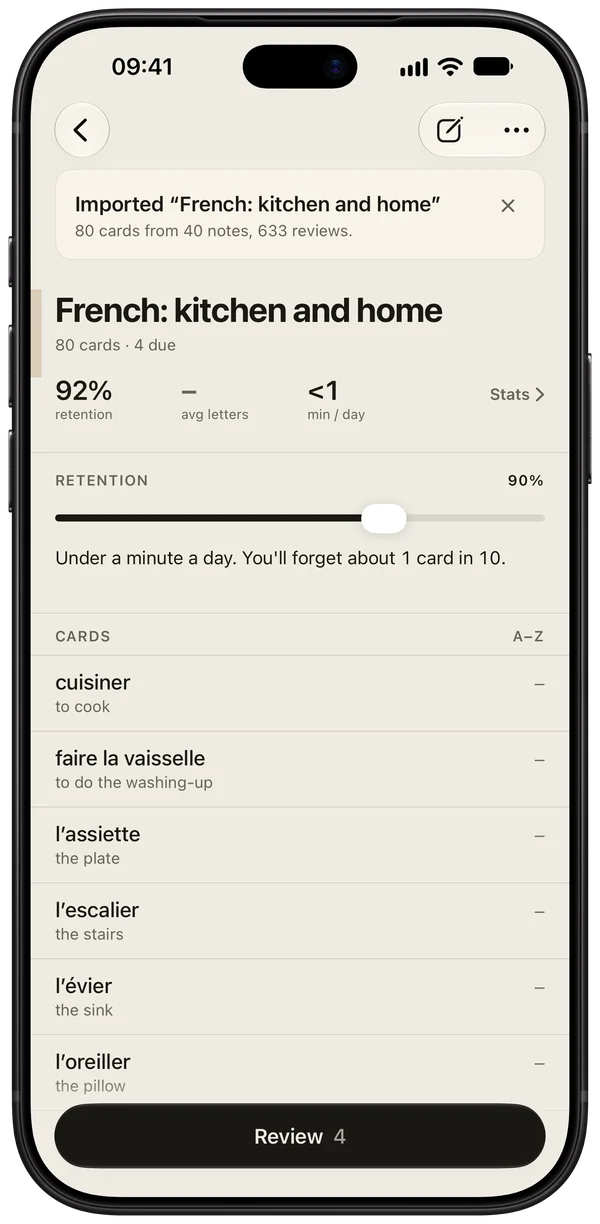Open the card faire la vaisselle
The width and height of the screenshot is (600, 1224).
pos(300,769)
